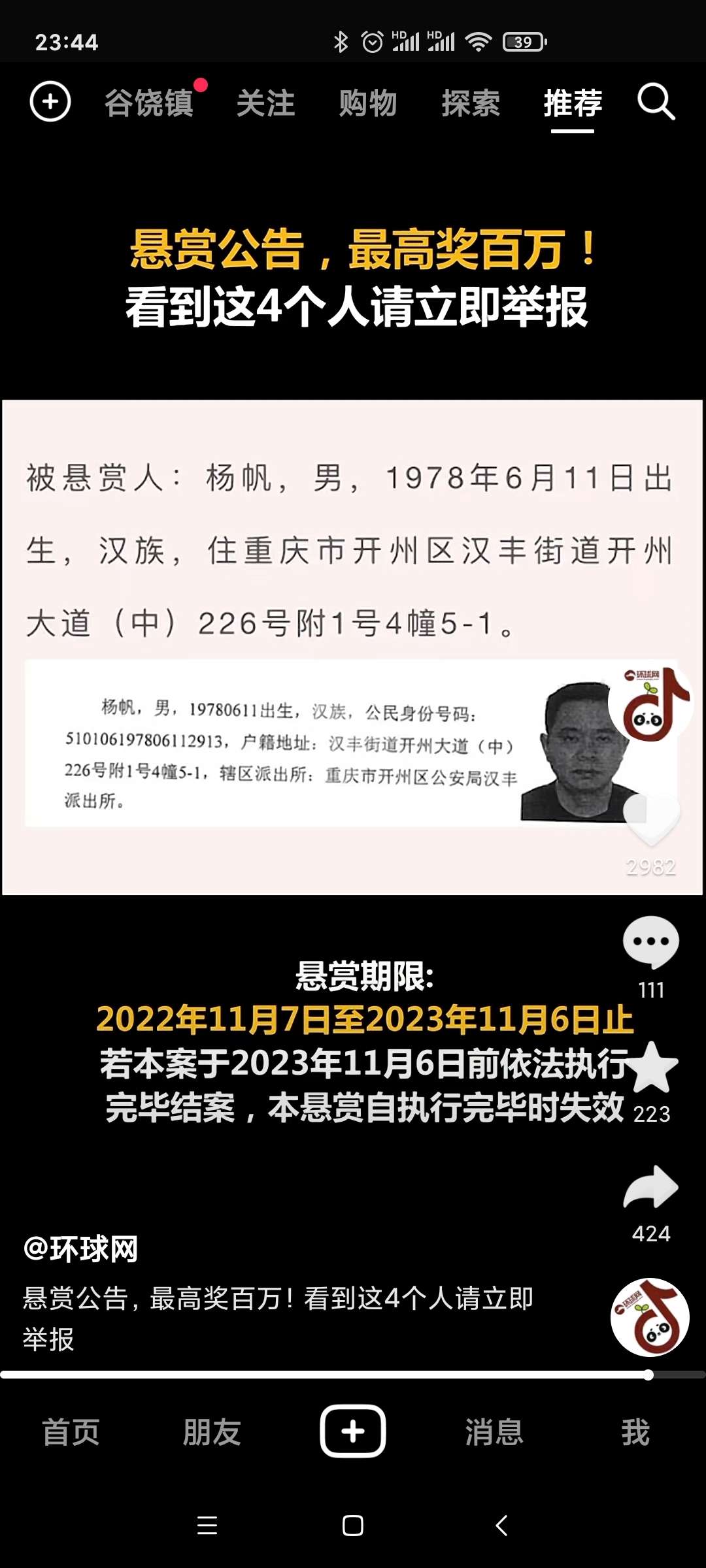The width and height of the screenshot is (706, 1568).
Task: Open the 朋友 tab
Action: [212, 1432]
